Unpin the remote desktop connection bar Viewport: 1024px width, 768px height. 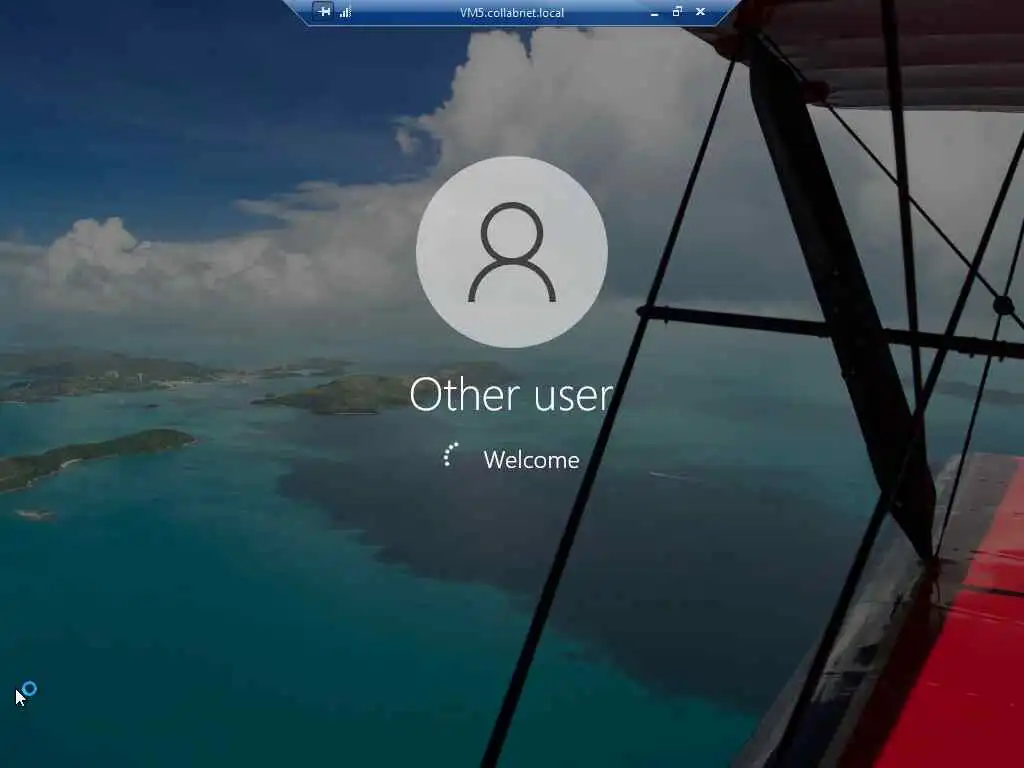coord(323,12)
